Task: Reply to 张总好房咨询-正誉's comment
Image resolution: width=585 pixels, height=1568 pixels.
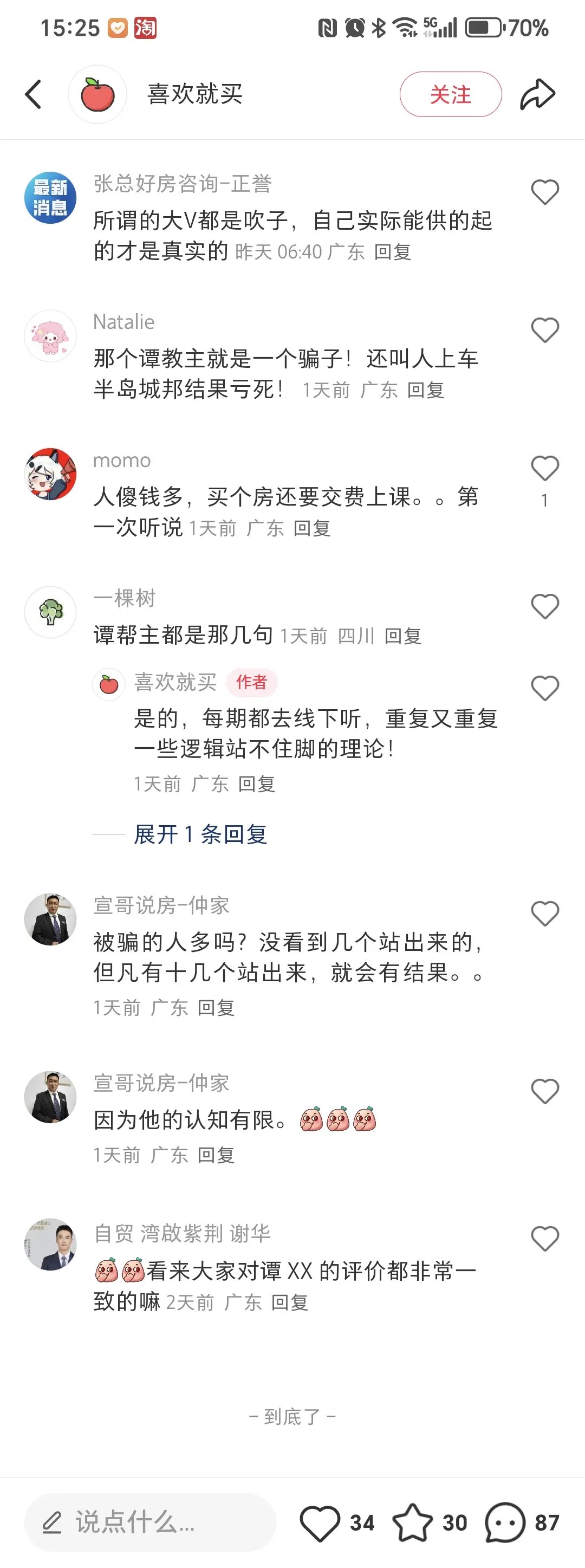Action: [x=393, y=252]
